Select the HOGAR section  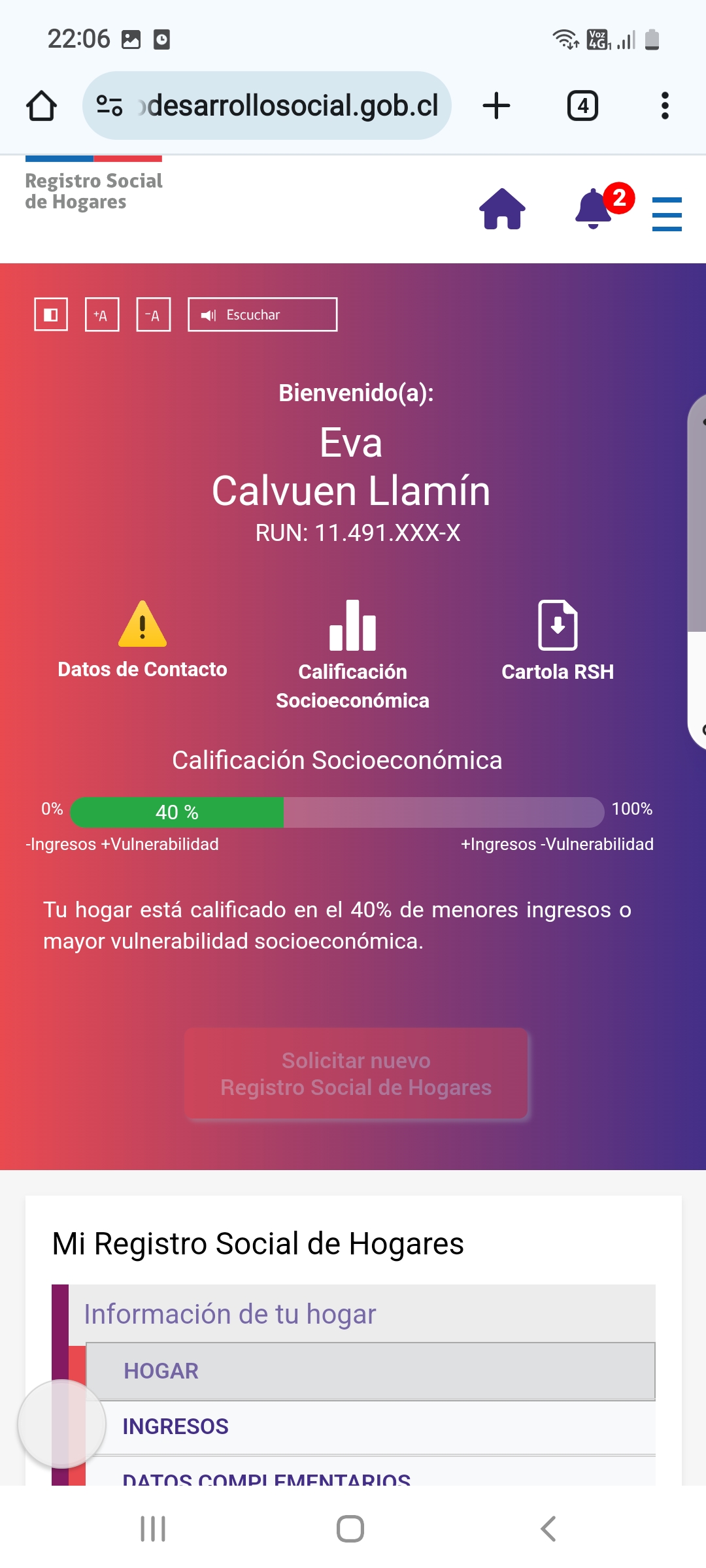coord(370,1371)
